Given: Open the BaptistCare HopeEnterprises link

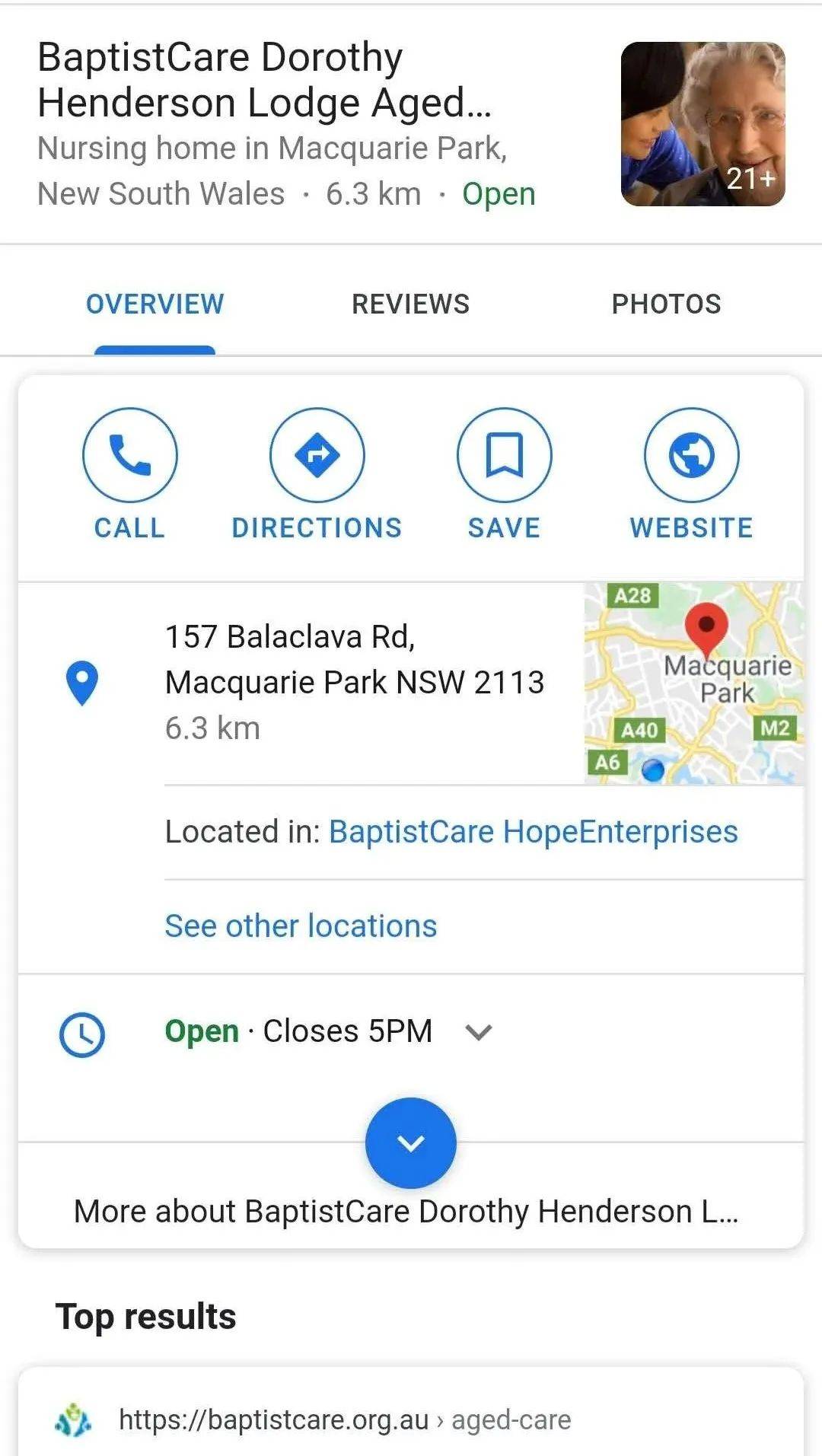Looking at the screenshot, I should tap(533, 832).
